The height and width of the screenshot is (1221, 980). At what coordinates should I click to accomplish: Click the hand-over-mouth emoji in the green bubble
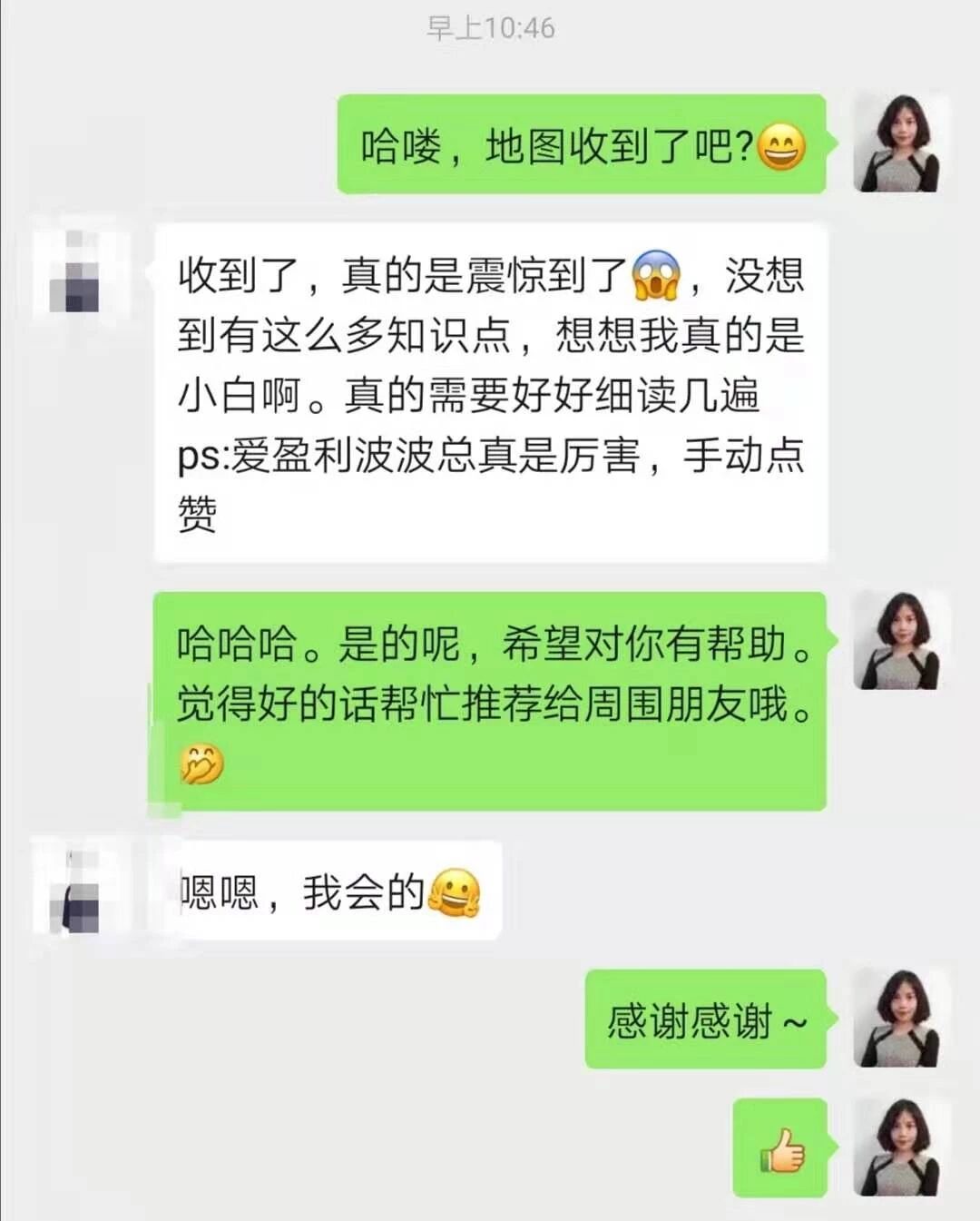click(204, 763)
